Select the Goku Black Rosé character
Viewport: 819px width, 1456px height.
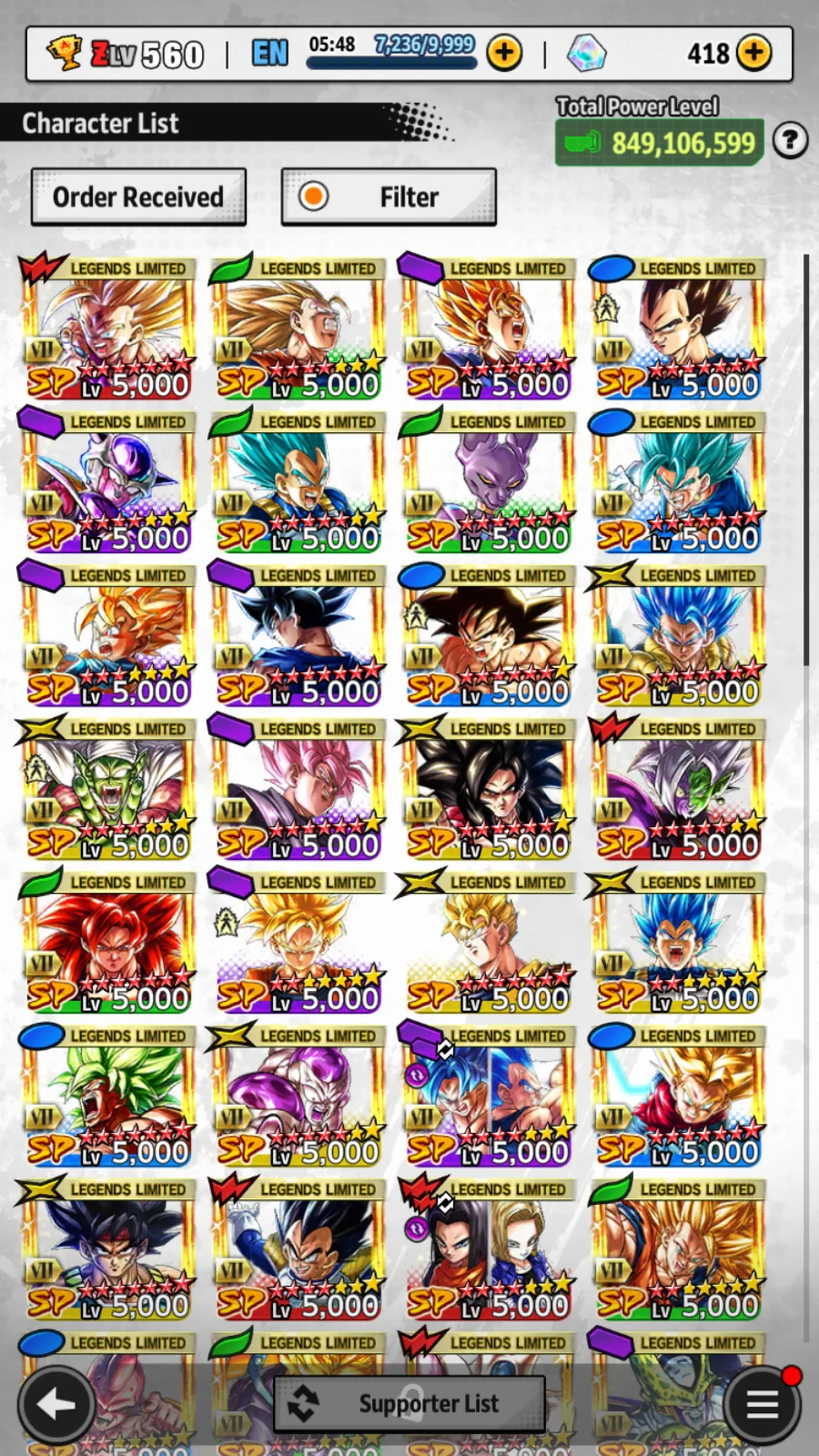tap(298, 790)
